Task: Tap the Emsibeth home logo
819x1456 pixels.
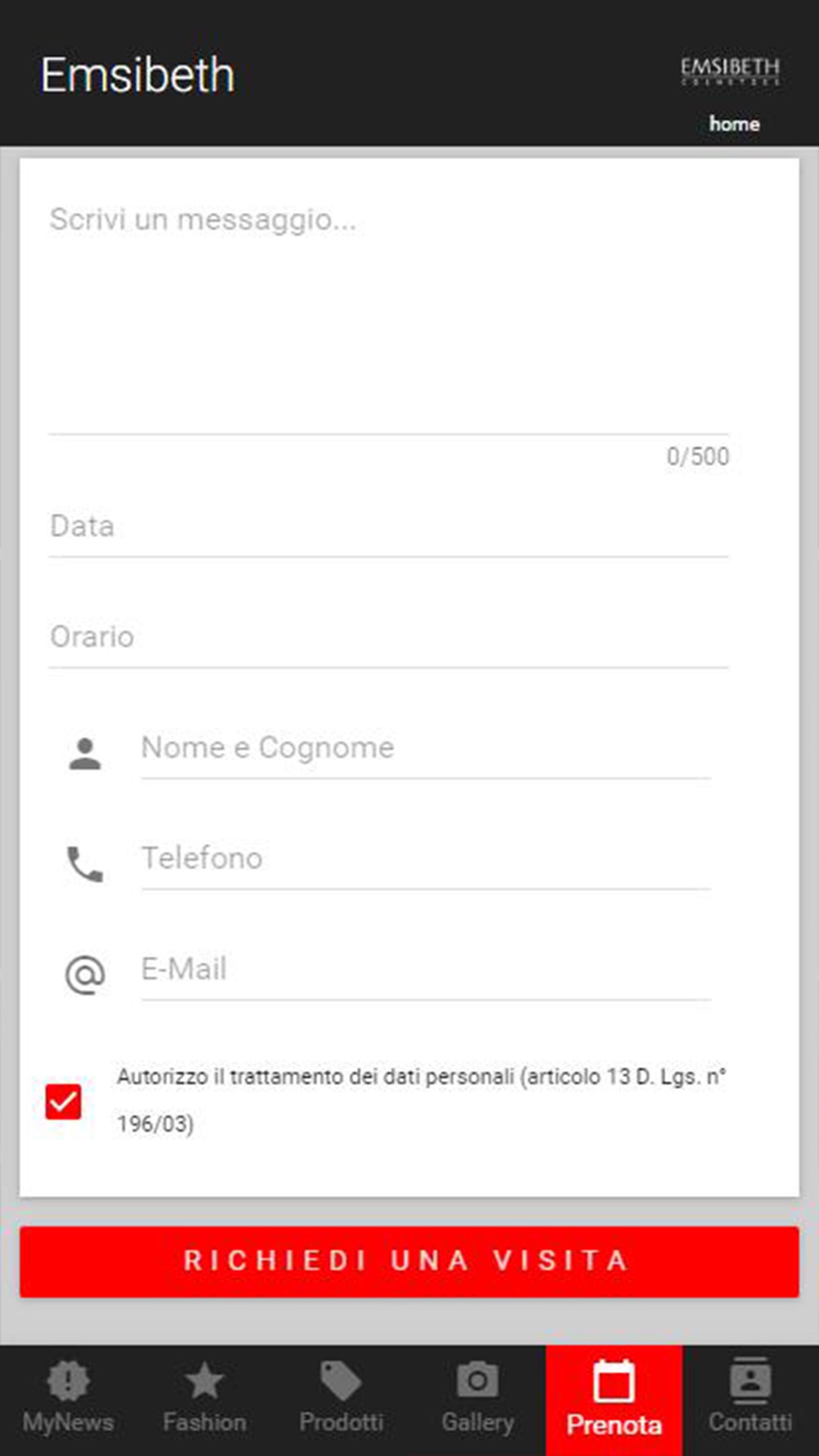Action: (x=731, y=72)
